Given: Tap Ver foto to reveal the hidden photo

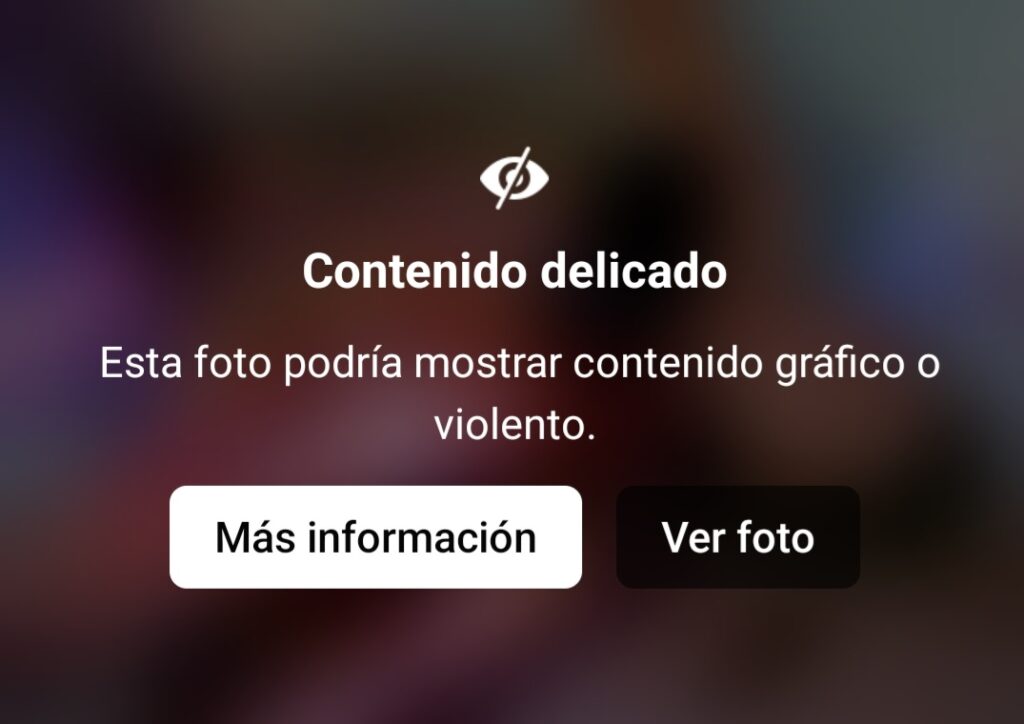Looking at the screenshot, I should [738, 537].
